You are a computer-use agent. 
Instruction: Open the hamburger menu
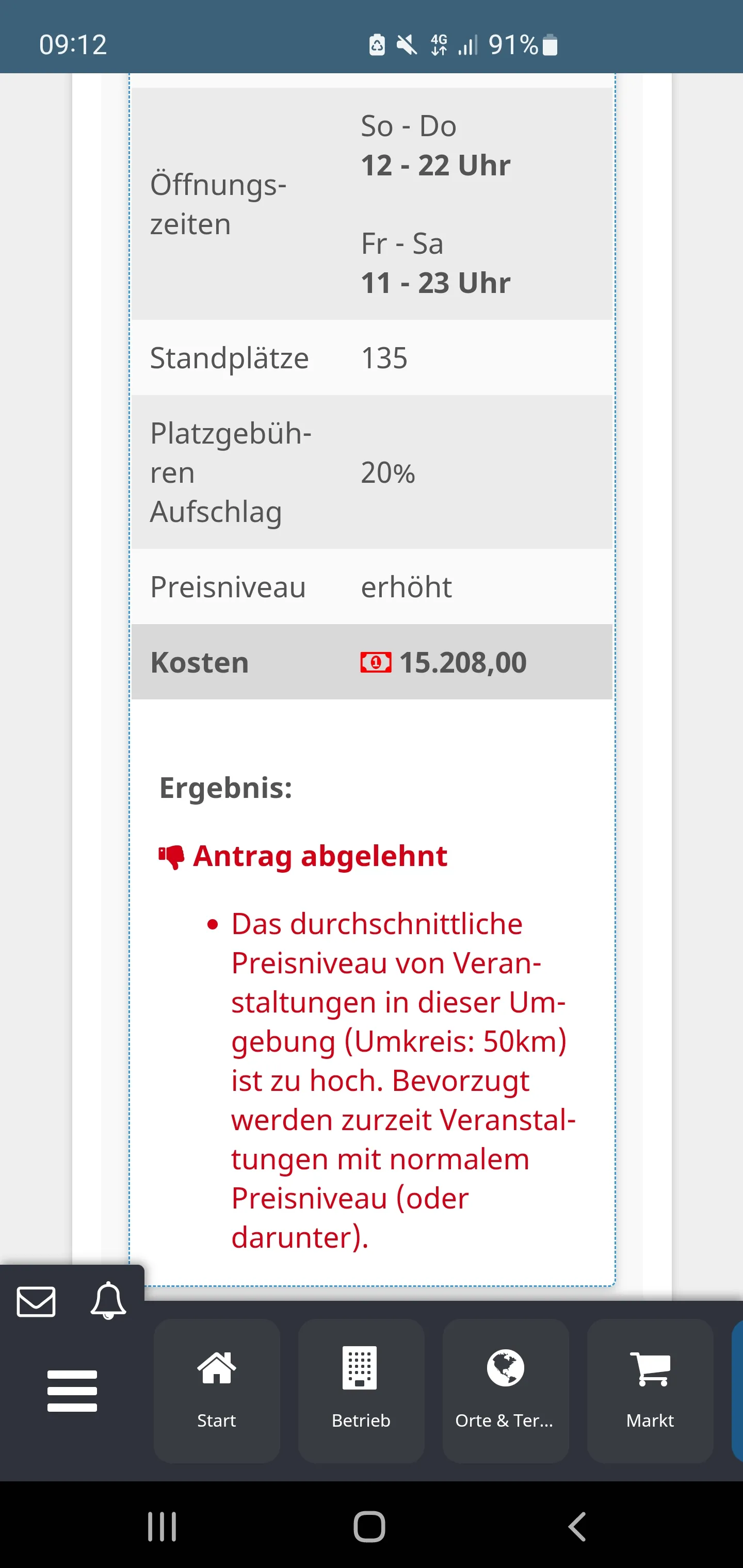72,1390
